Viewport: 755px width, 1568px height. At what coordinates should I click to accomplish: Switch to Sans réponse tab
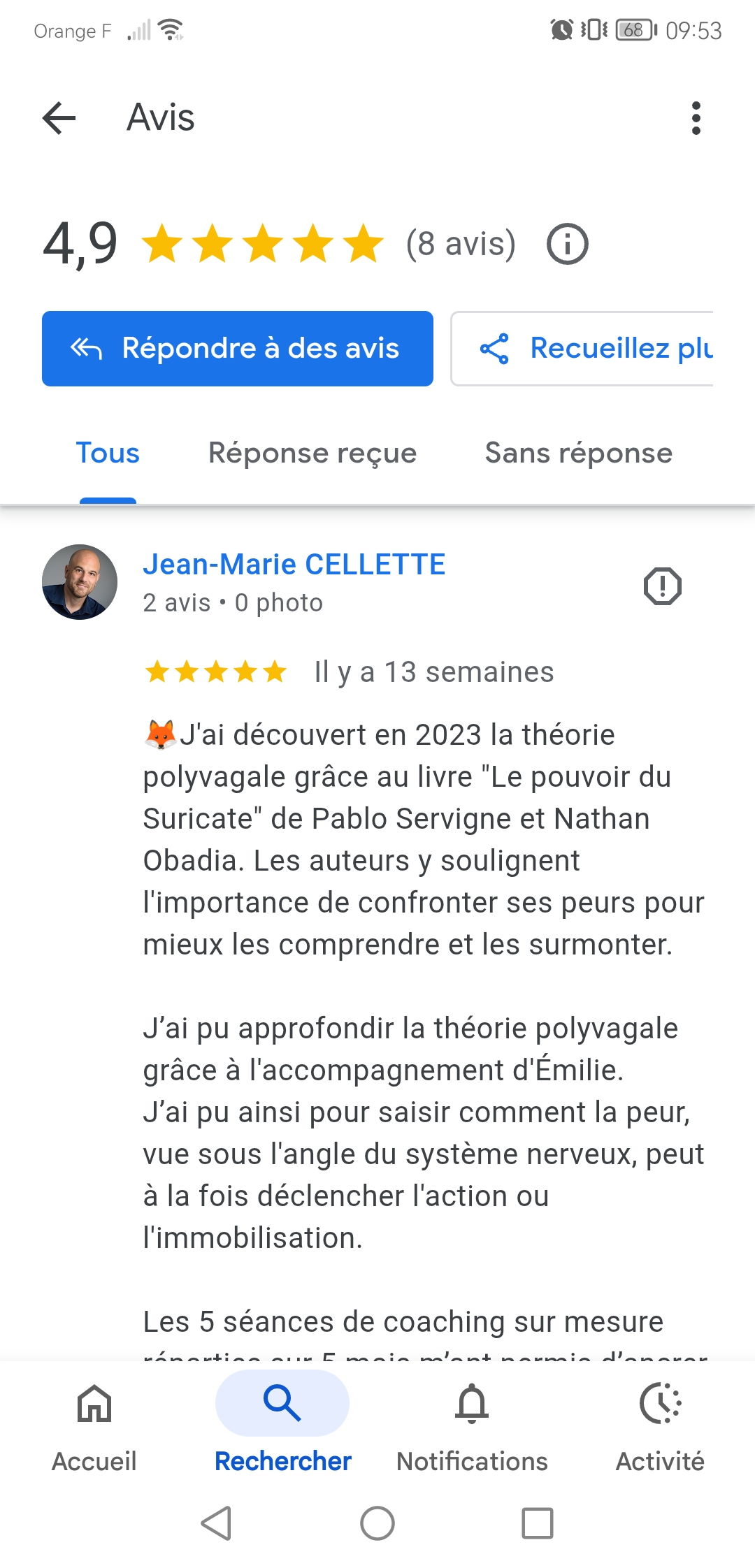click(578, 453)
